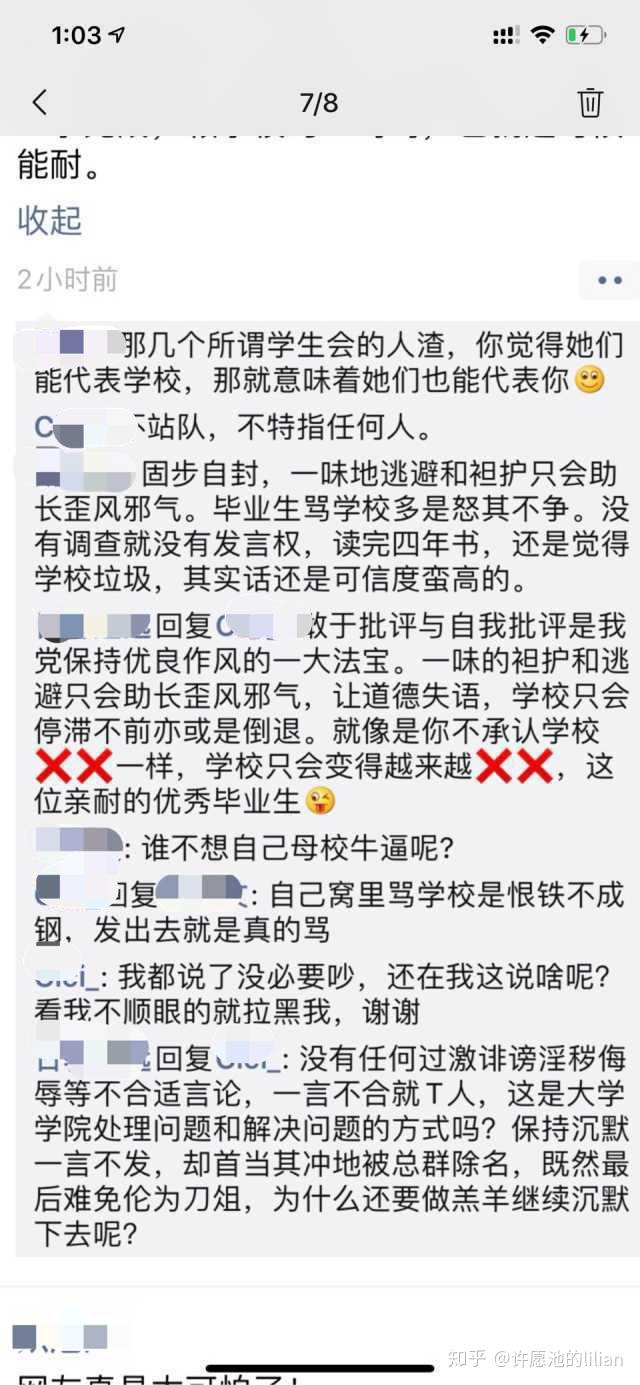This screenshot has width=640, height=1385.
Task: Go back from the image preview
Action: pos(40,102)
